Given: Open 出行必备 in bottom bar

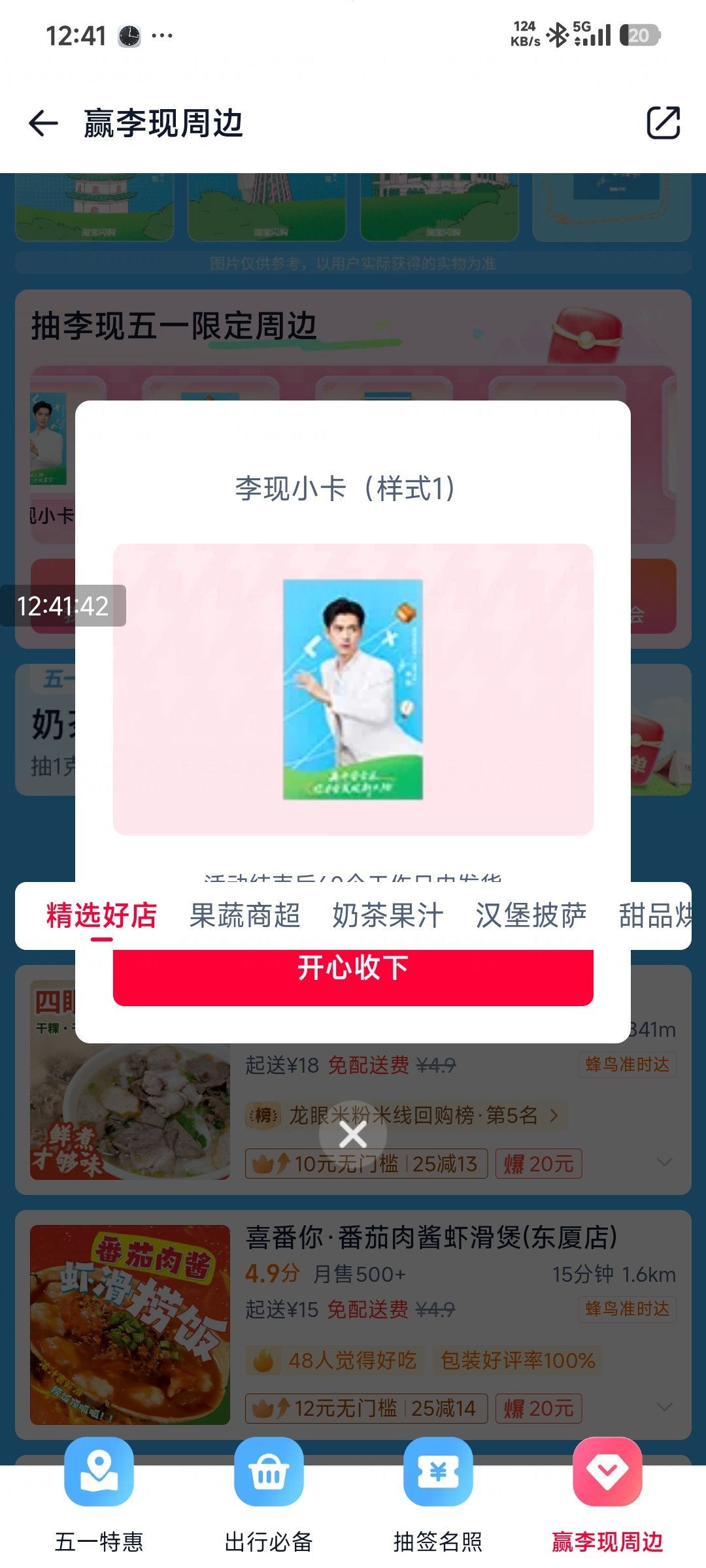Looking at the screenshot, I should coord(269,1495).
